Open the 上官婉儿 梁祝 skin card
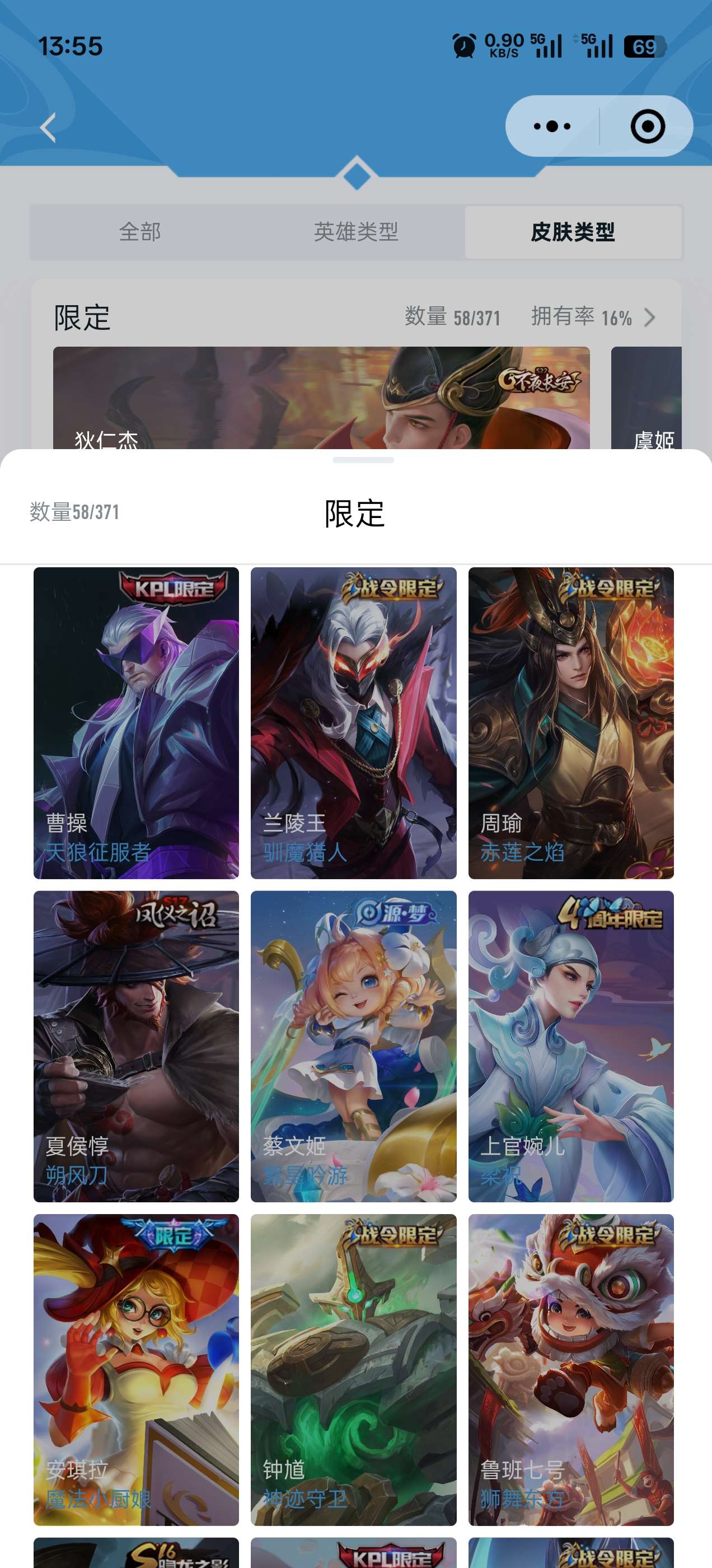The width and height of the screenshot is (712, 1568). [571, 1046]
